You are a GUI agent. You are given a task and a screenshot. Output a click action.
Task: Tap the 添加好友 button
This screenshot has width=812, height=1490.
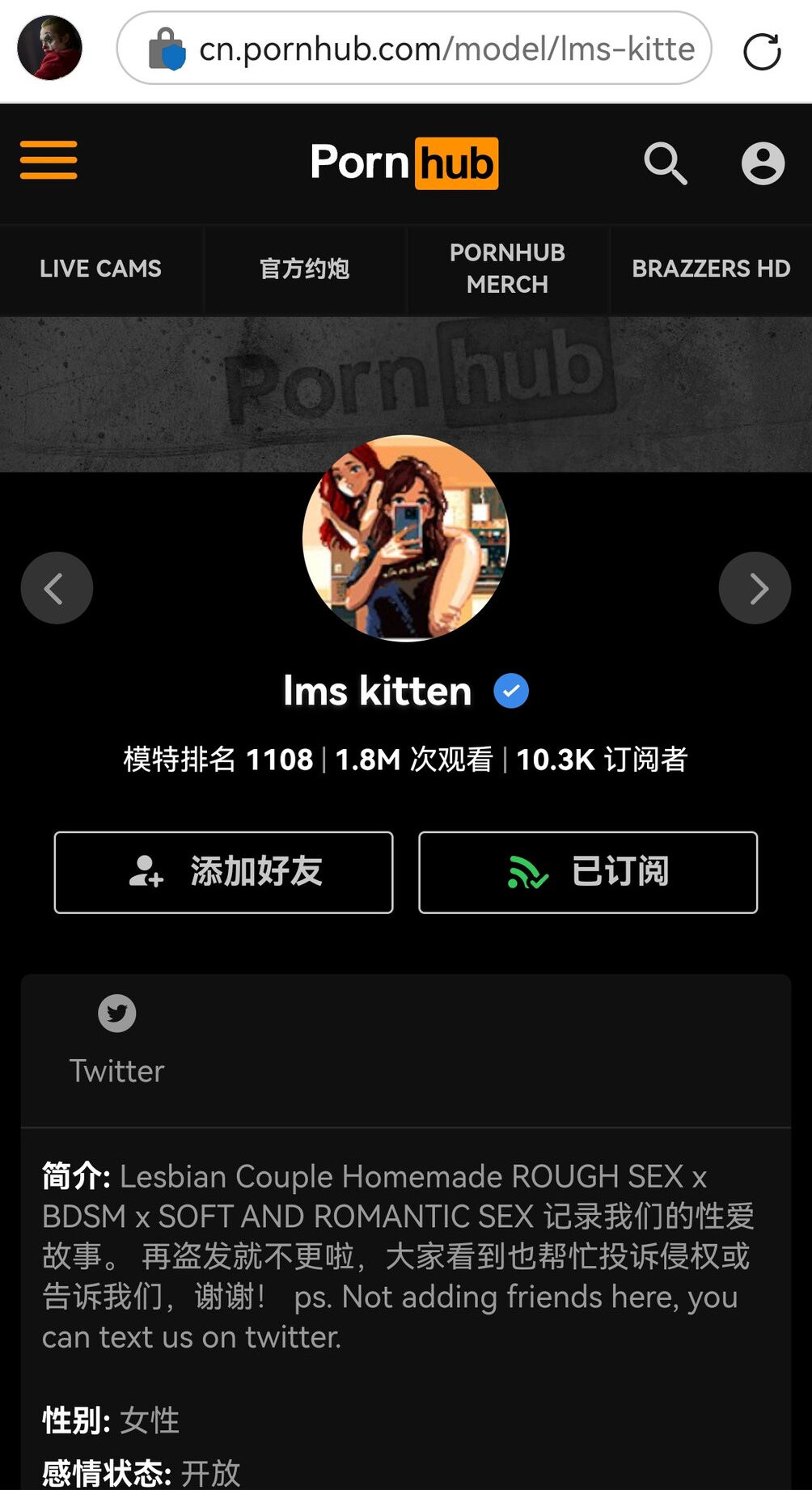tap(224, 872)
